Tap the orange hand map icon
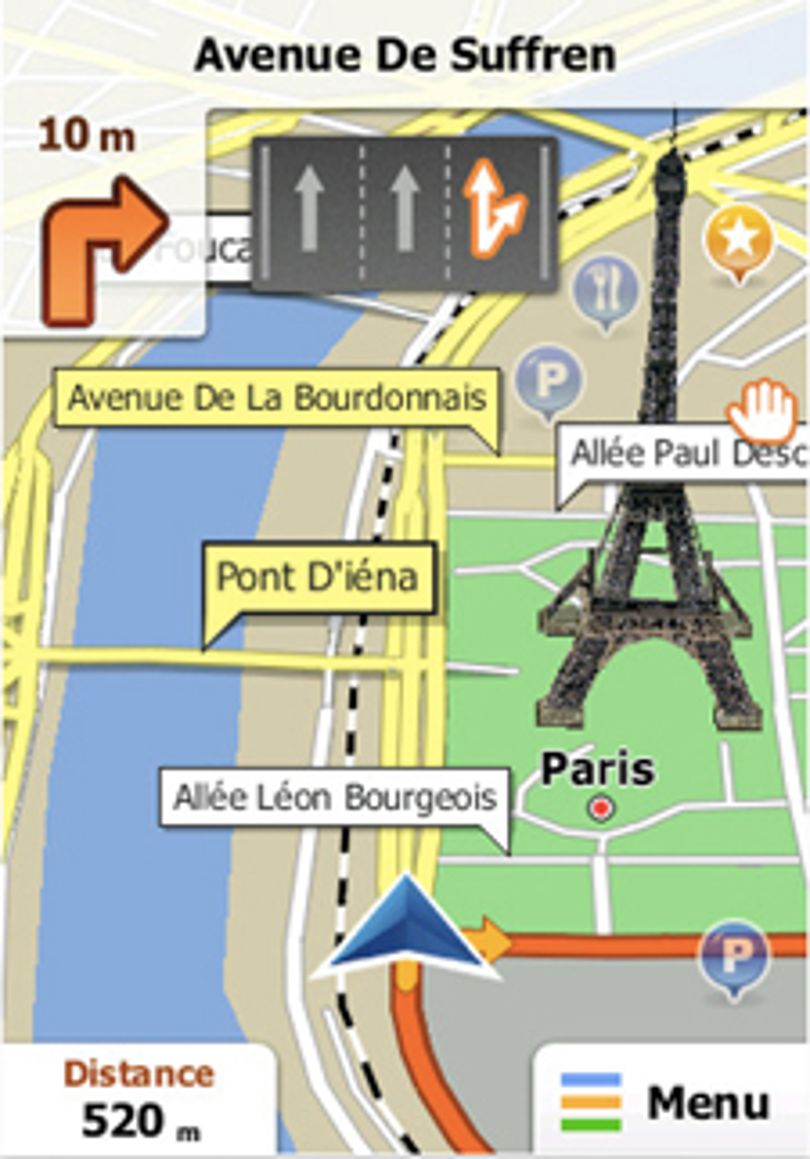Viewport: 810px width, 1159px height. point(762,411)
